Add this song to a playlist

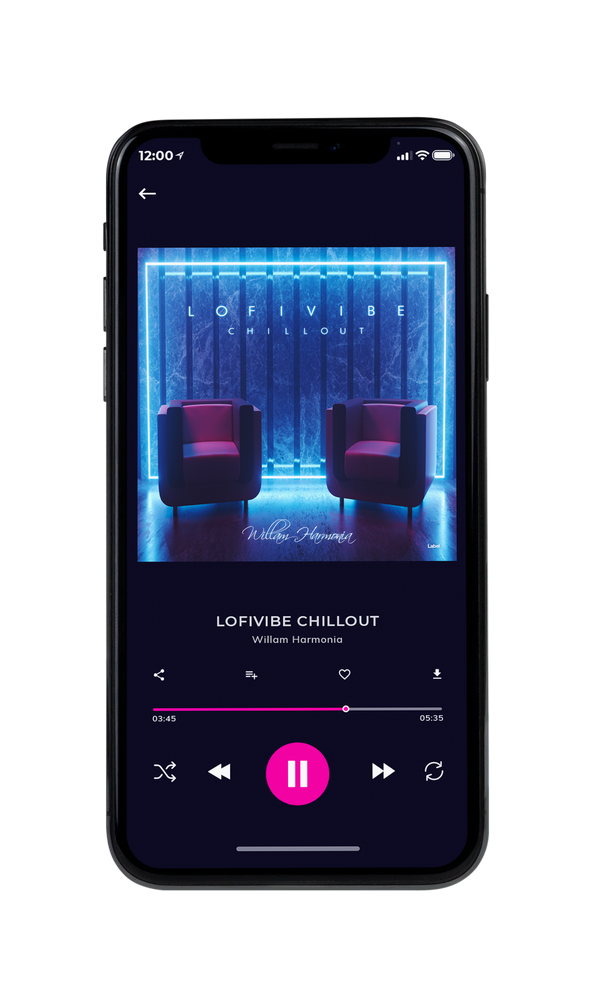pos(251,675)
